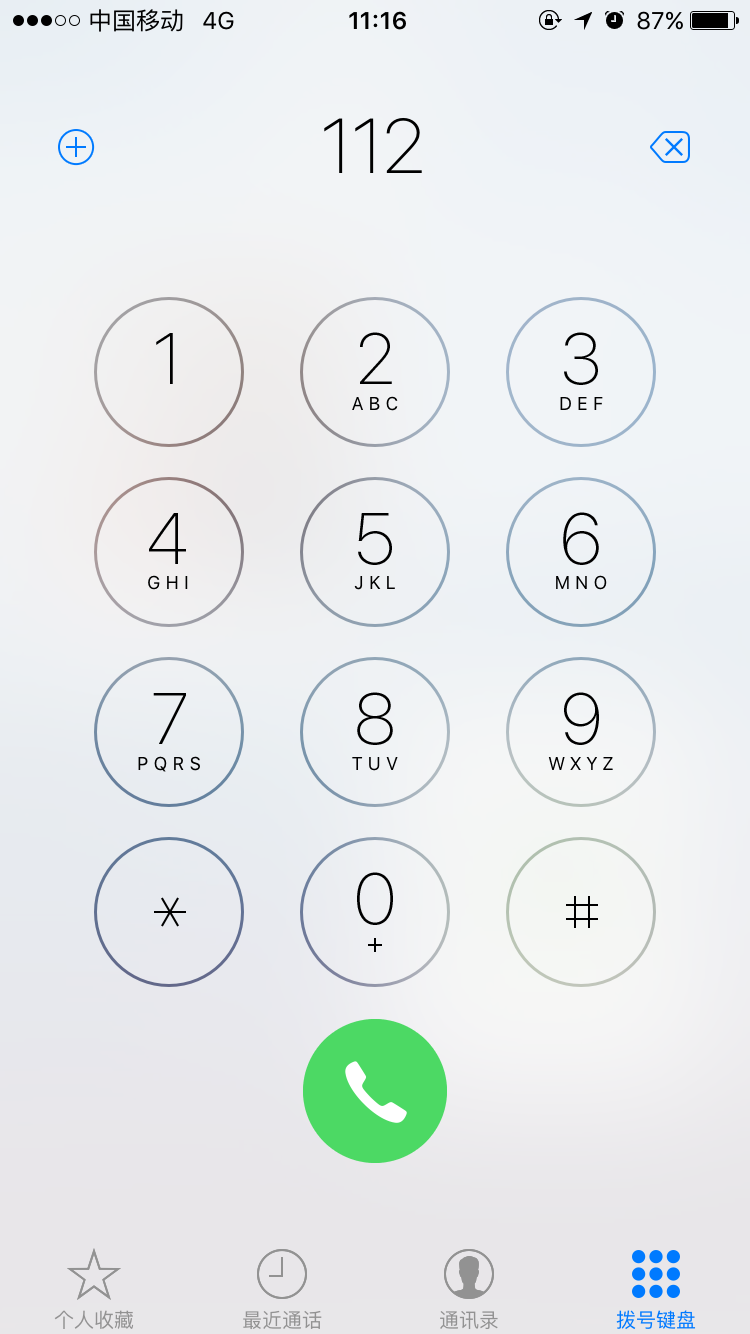Tap the 7 PQRS key

click(169, 732)
